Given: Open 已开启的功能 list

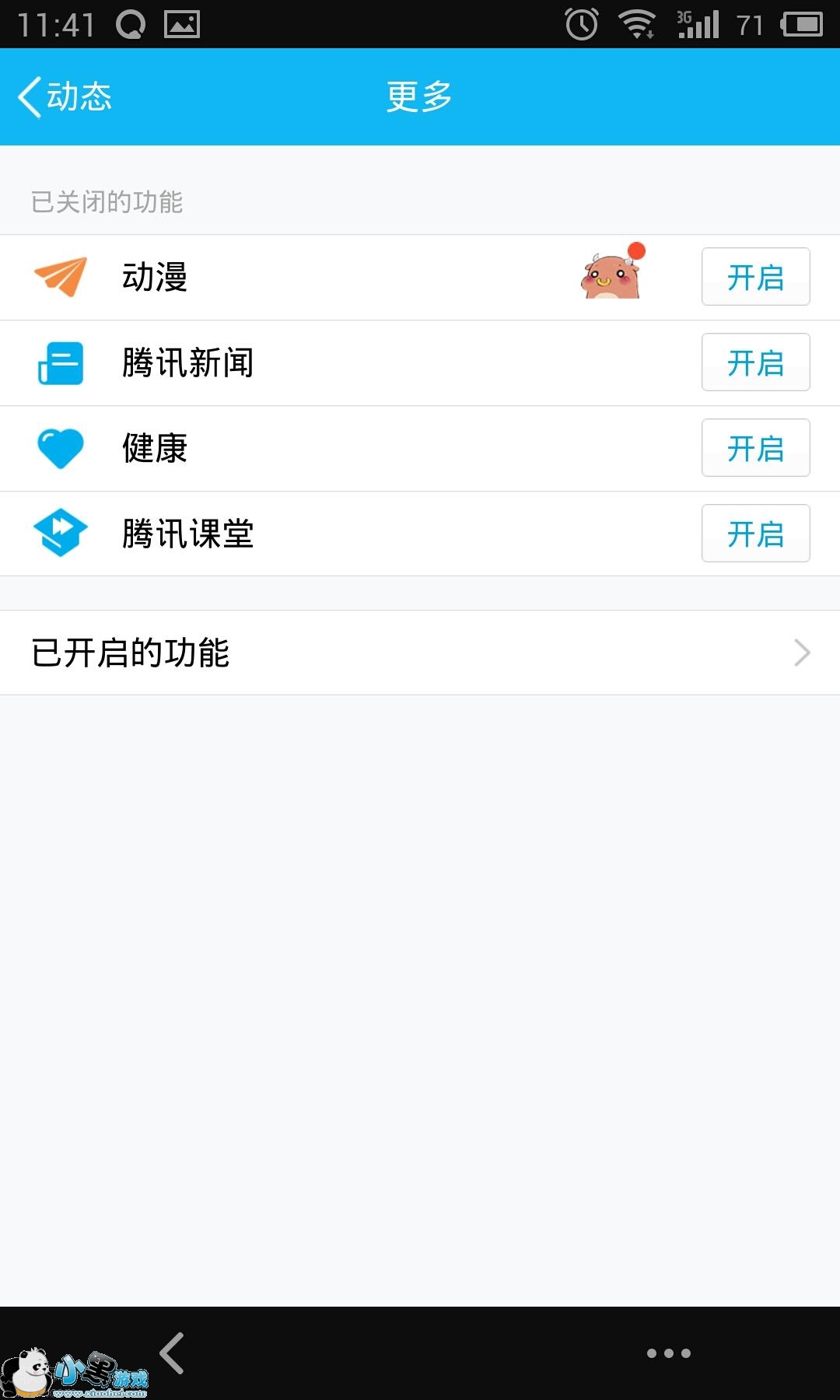Looking at the screenshot, I should coord(420,653).
